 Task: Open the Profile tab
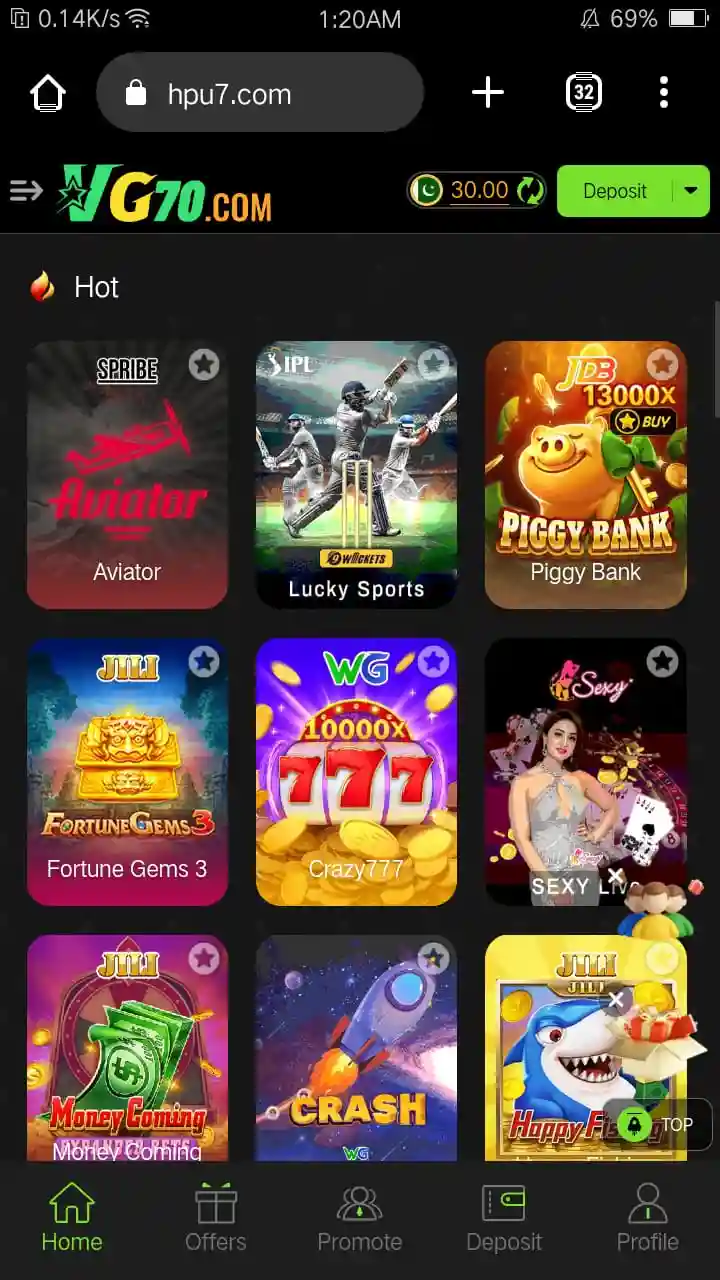(647, 1217)
